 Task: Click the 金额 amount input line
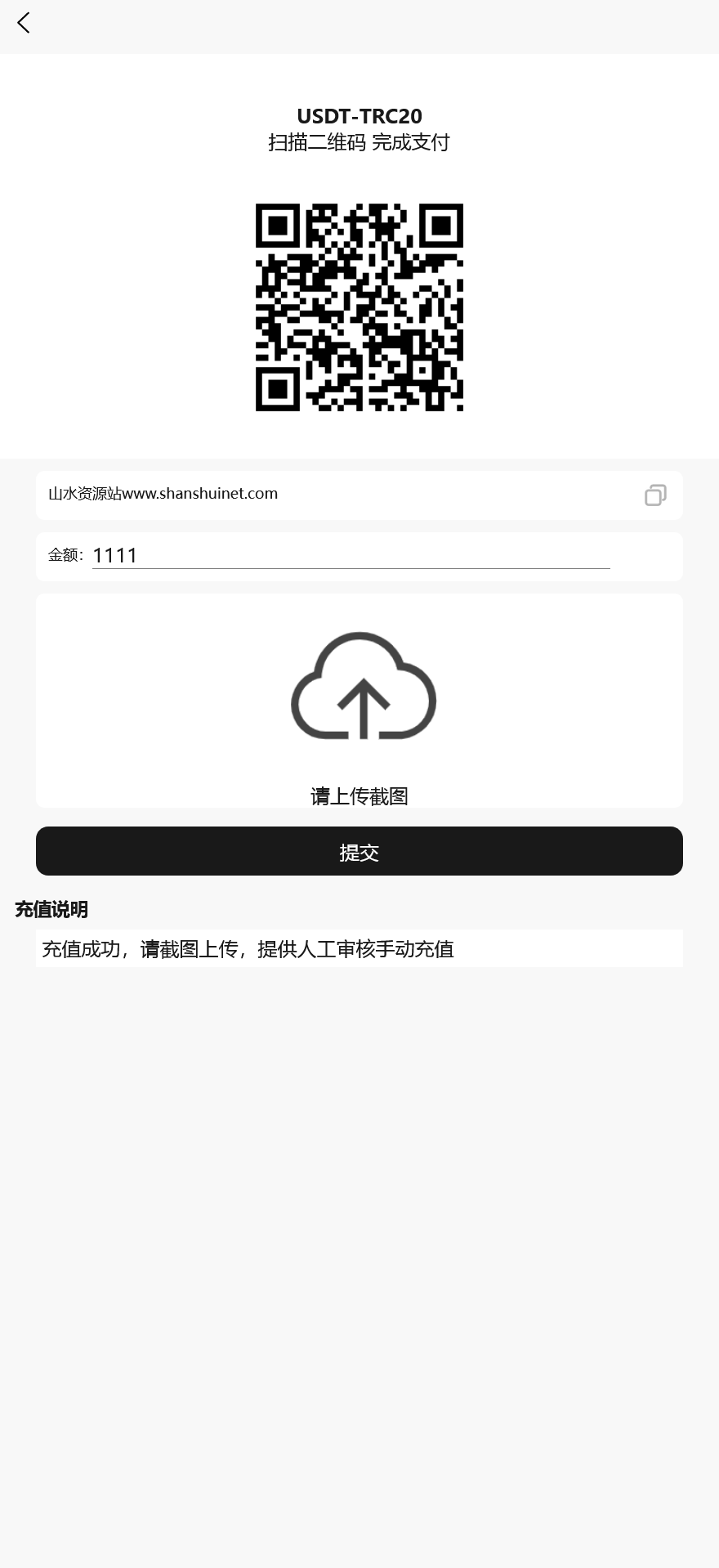coord(351,557)
